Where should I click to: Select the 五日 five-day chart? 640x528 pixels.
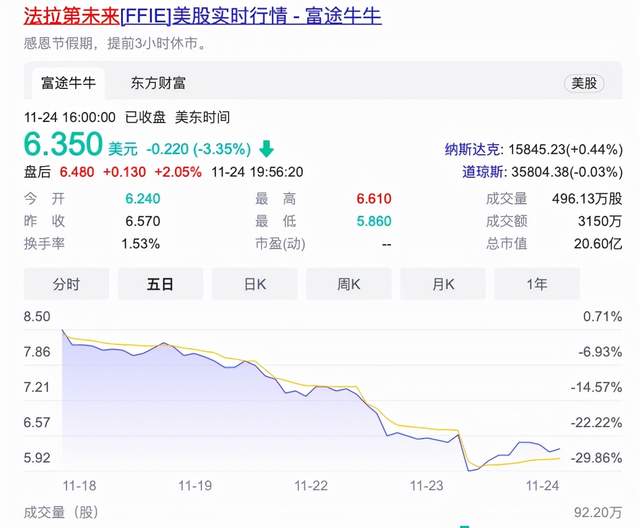point(160,284)
